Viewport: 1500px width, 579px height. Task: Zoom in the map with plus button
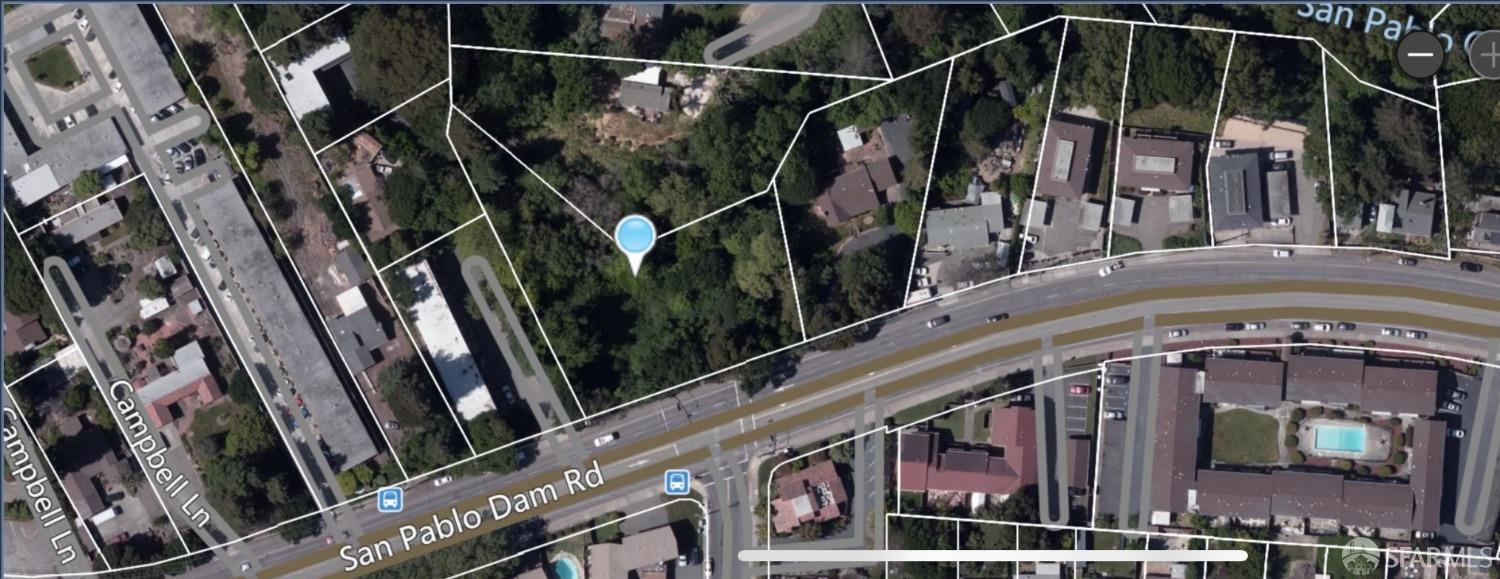[1488, 55]
